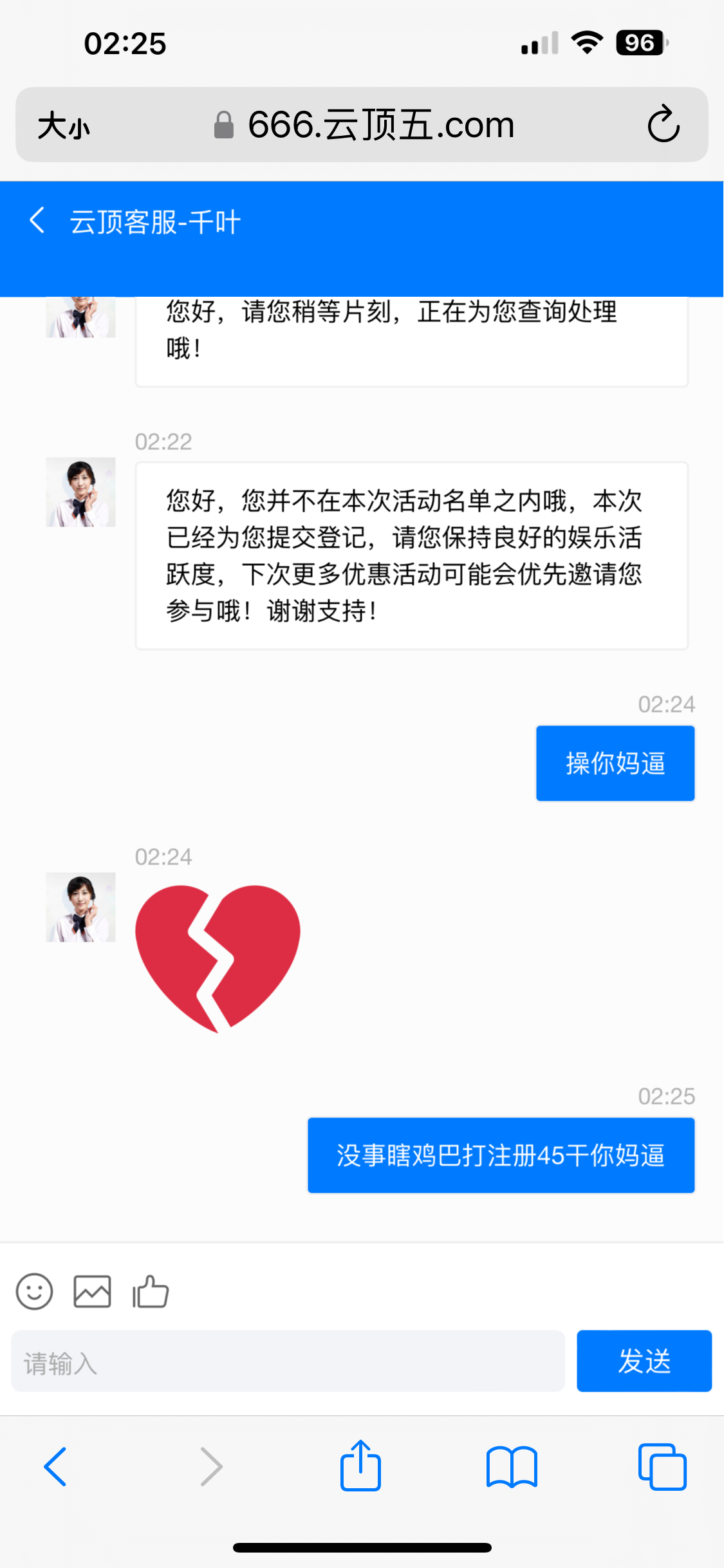Navigate back in Safari's bottom toolbar
Image resolution: width=724 pixels, height=1568 pixels.
pos(55,1467)
